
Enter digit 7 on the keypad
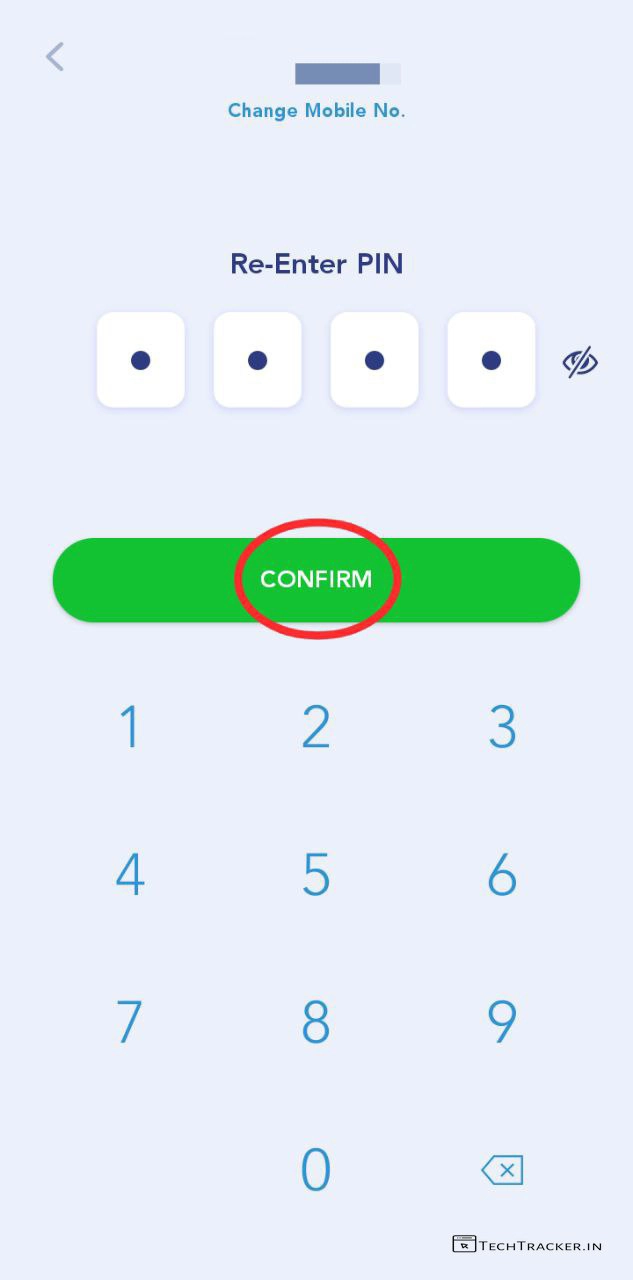(129, 1022)
